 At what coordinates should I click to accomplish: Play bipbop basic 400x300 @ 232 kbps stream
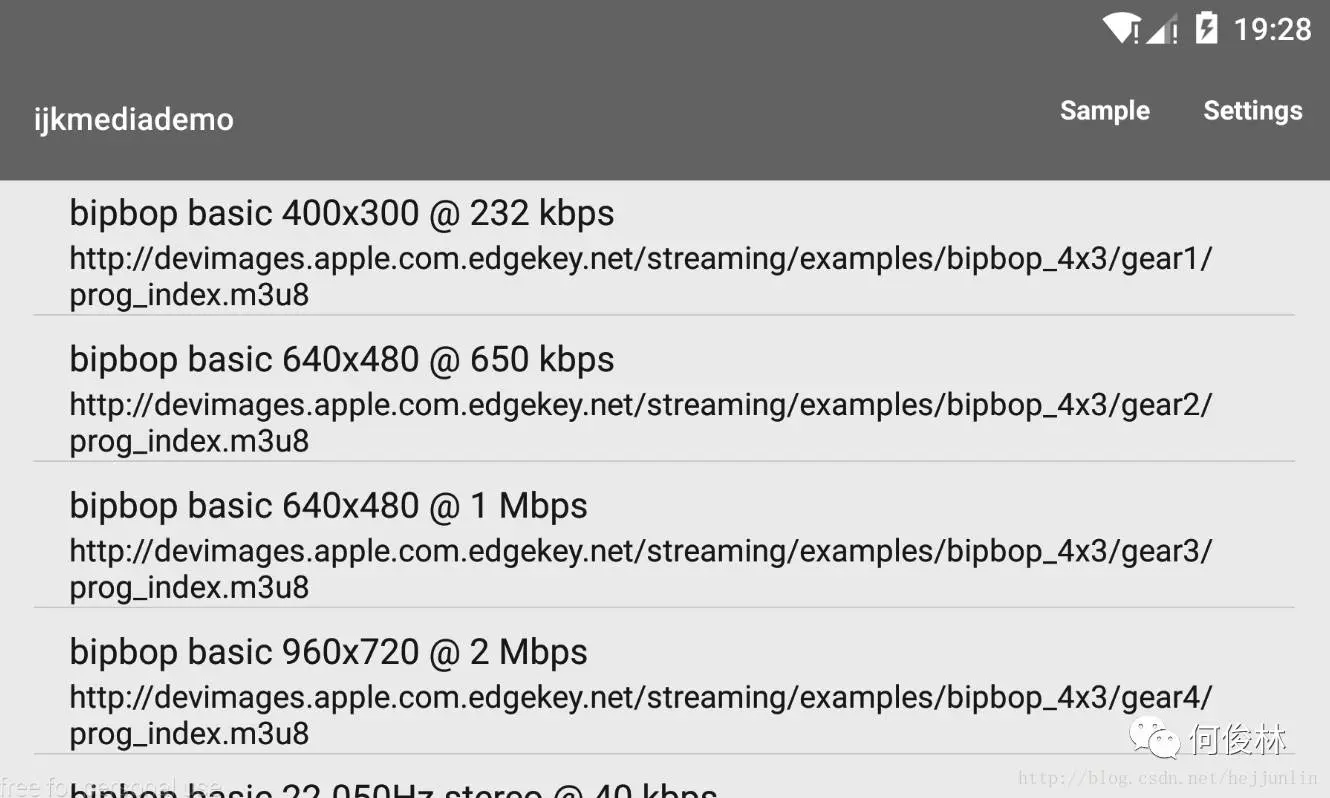click(x=640, y=250)
